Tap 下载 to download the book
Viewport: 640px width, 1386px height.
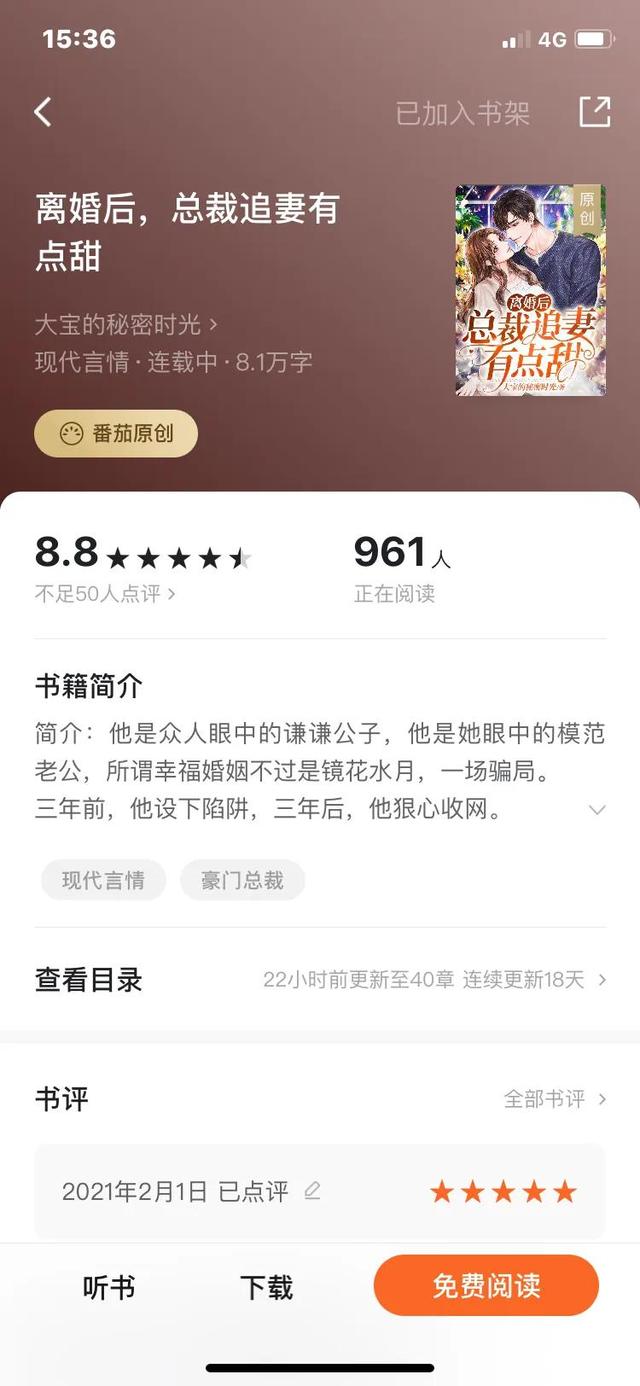267,1287
